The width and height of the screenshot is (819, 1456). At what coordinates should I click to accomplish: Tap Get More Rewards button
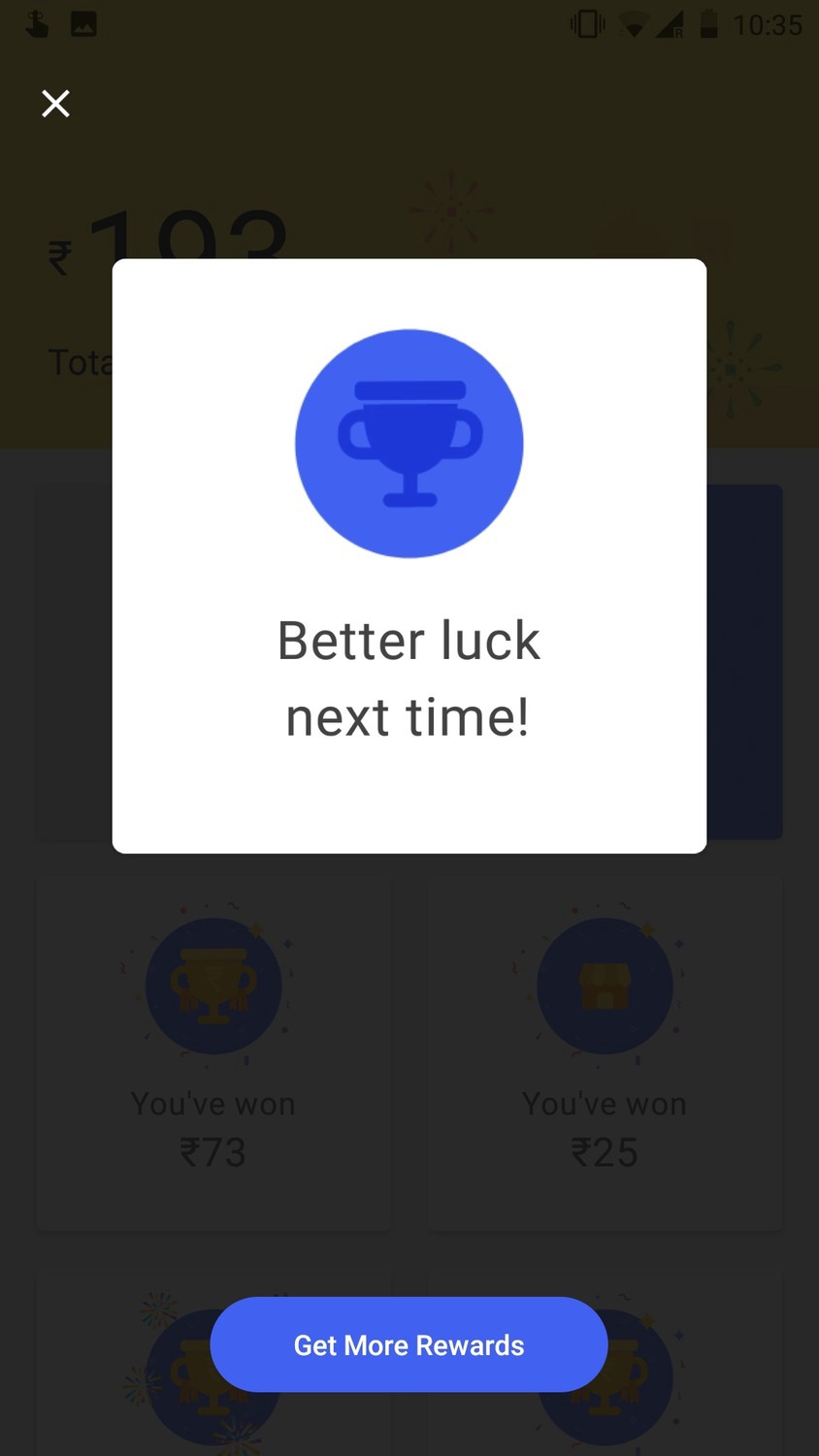point(409,1344)
